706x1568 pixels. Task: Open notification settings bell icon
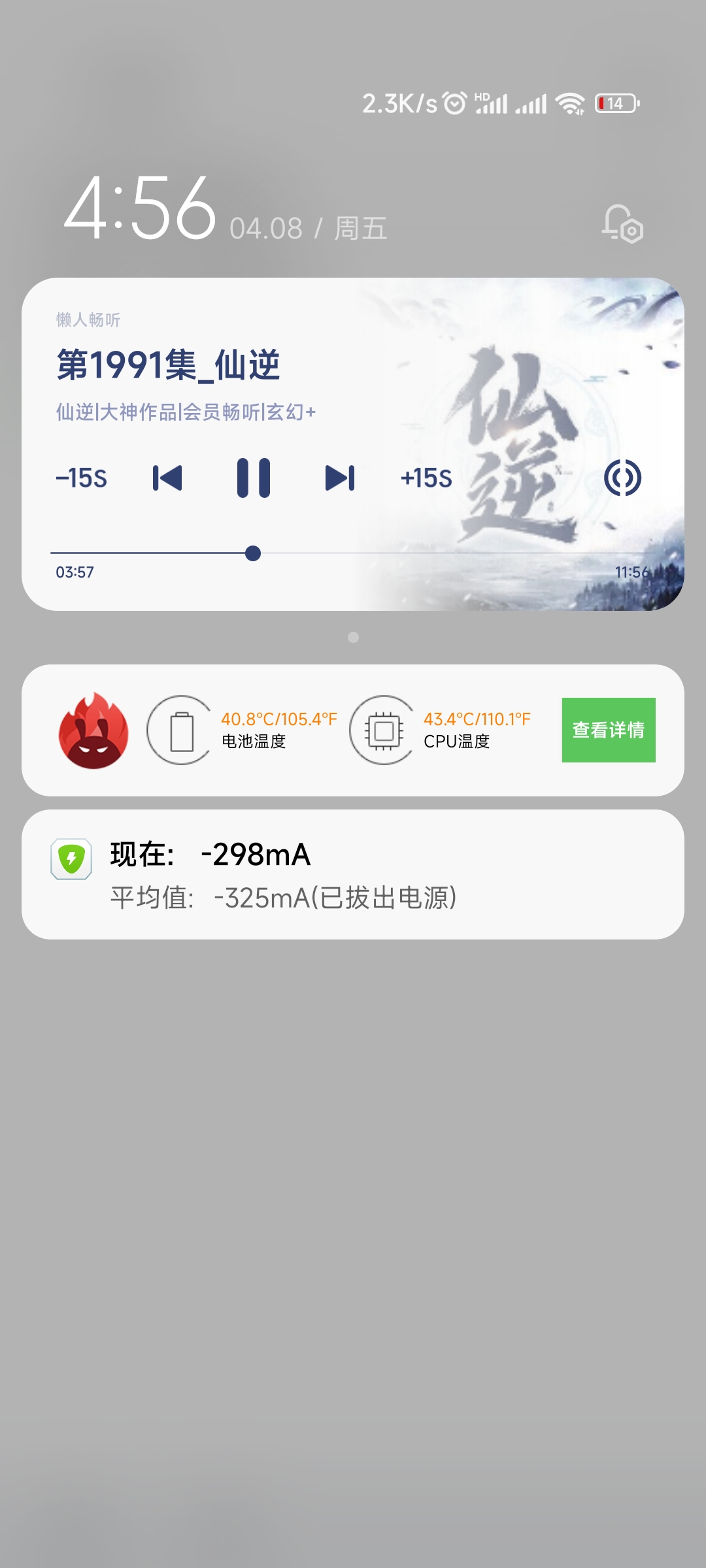(622, 224)
